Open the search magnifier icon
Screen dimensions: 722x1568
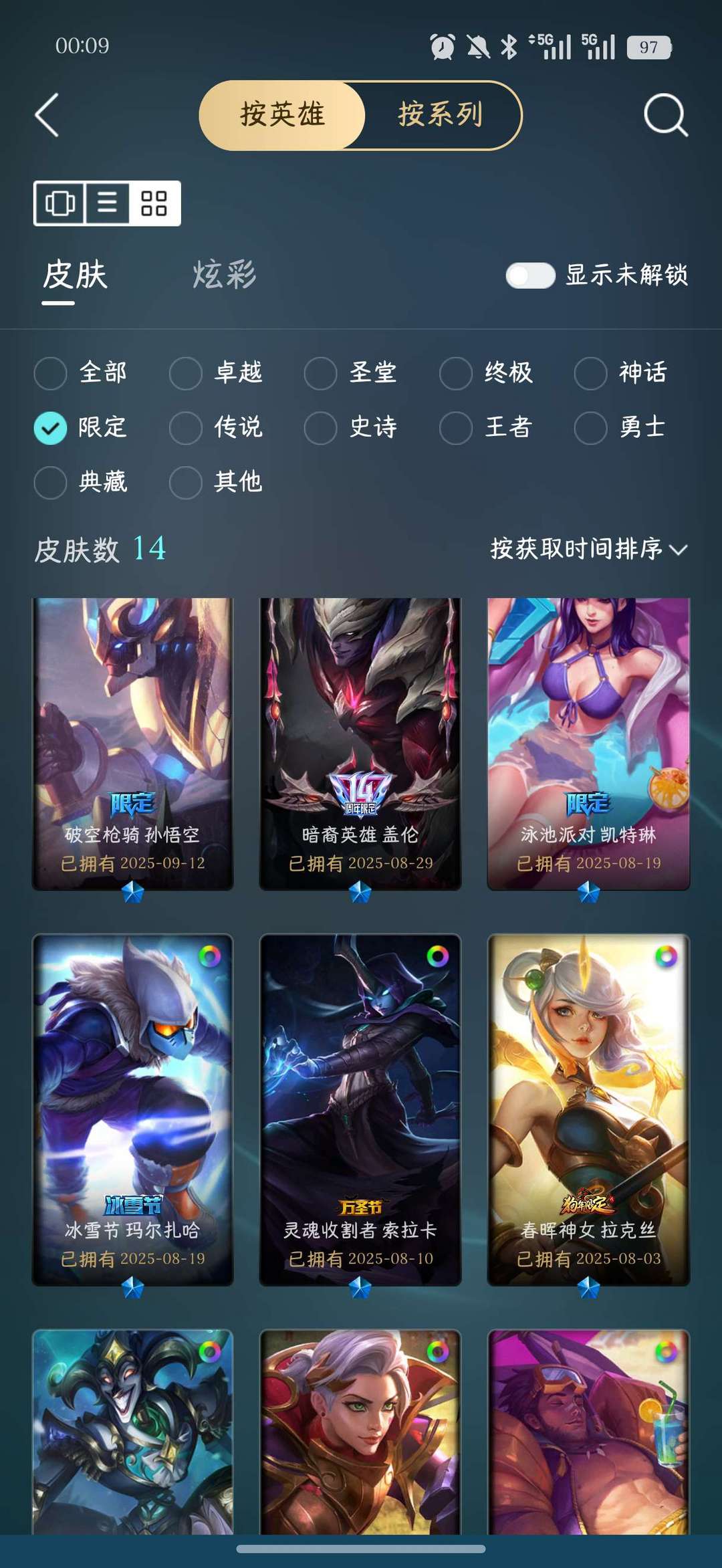tap(666, 115)
